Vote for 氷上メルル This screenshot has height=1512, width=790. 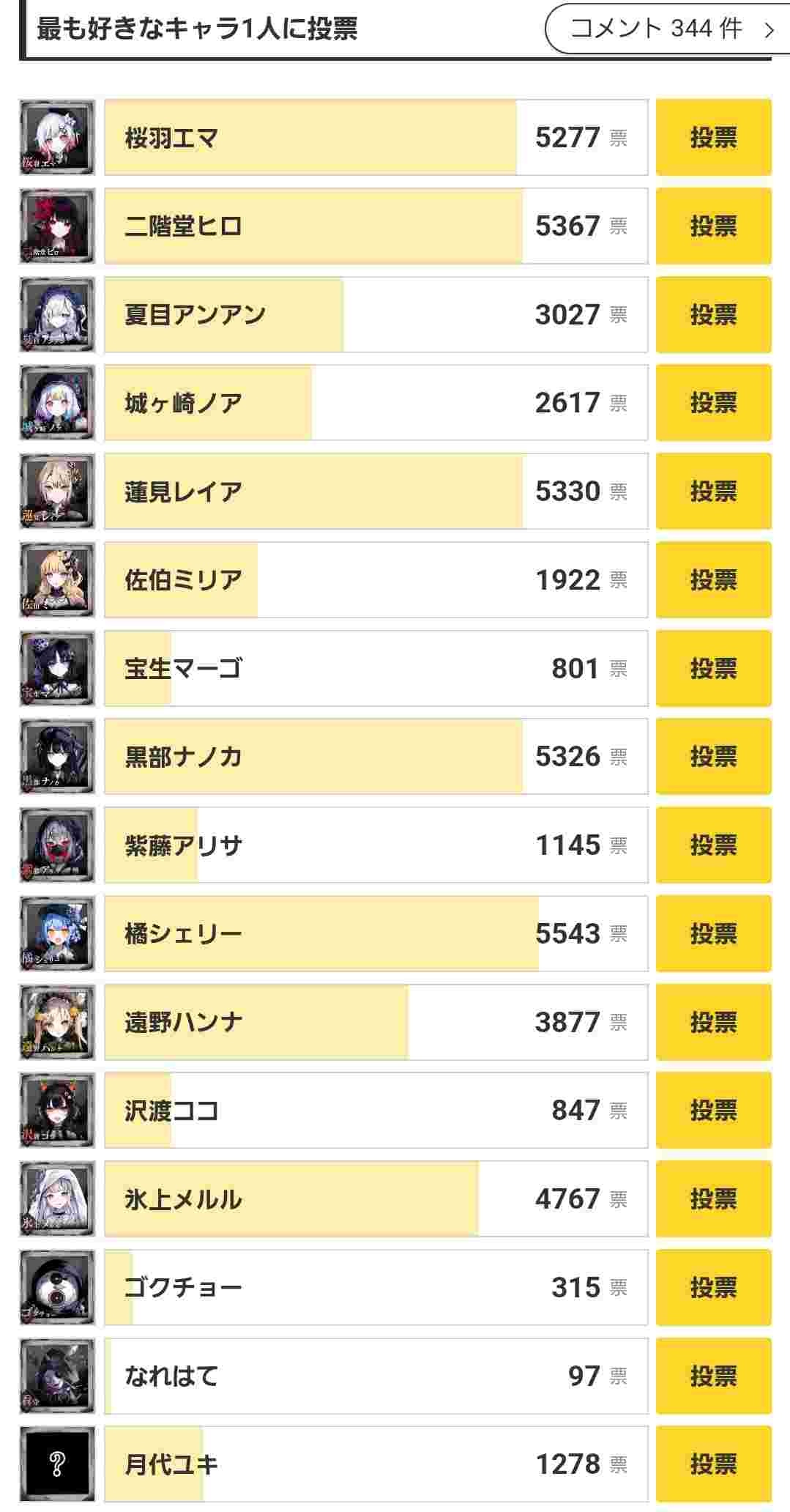713,1198
